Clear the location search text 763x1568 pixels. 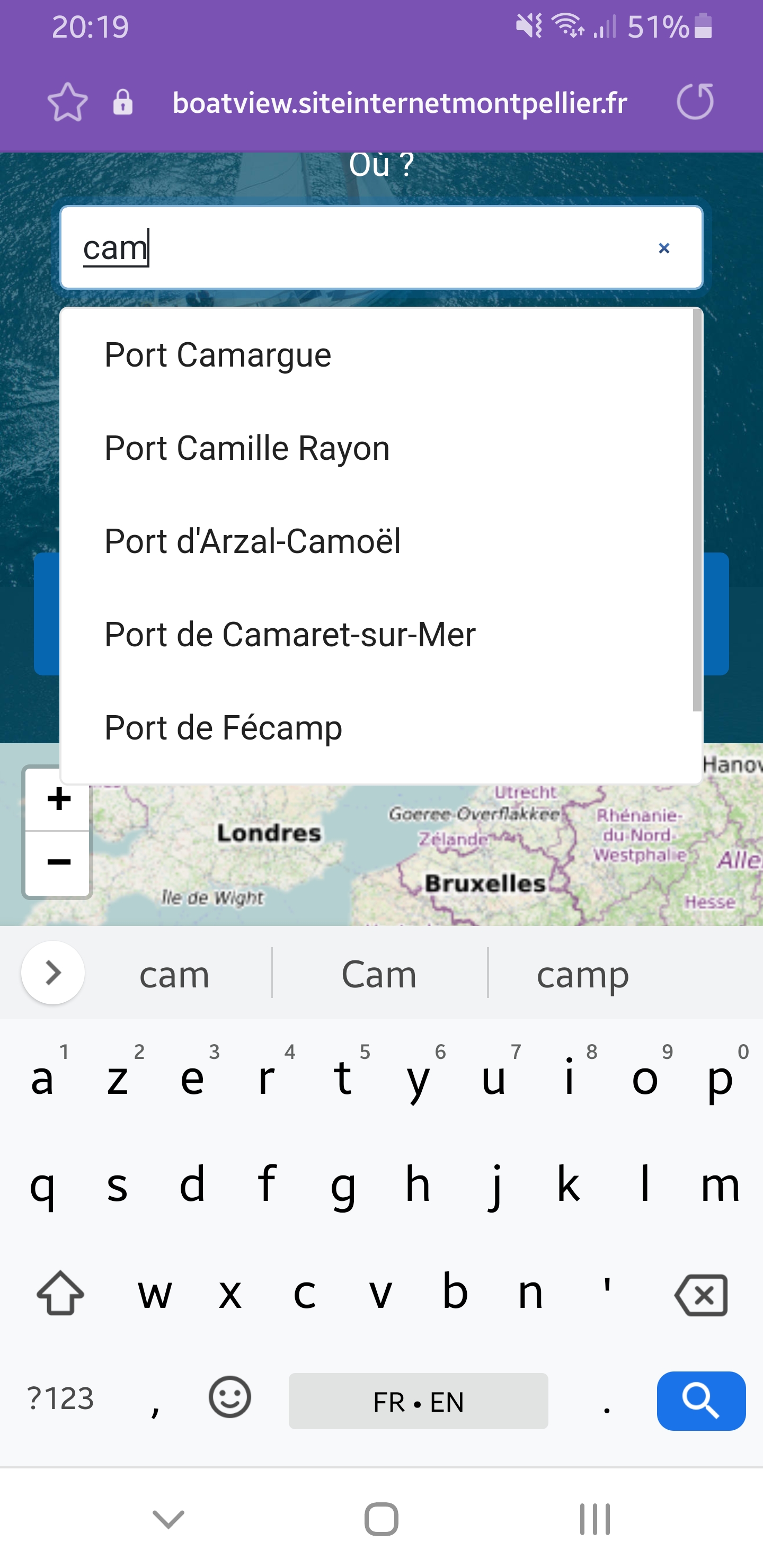(664, 248)
